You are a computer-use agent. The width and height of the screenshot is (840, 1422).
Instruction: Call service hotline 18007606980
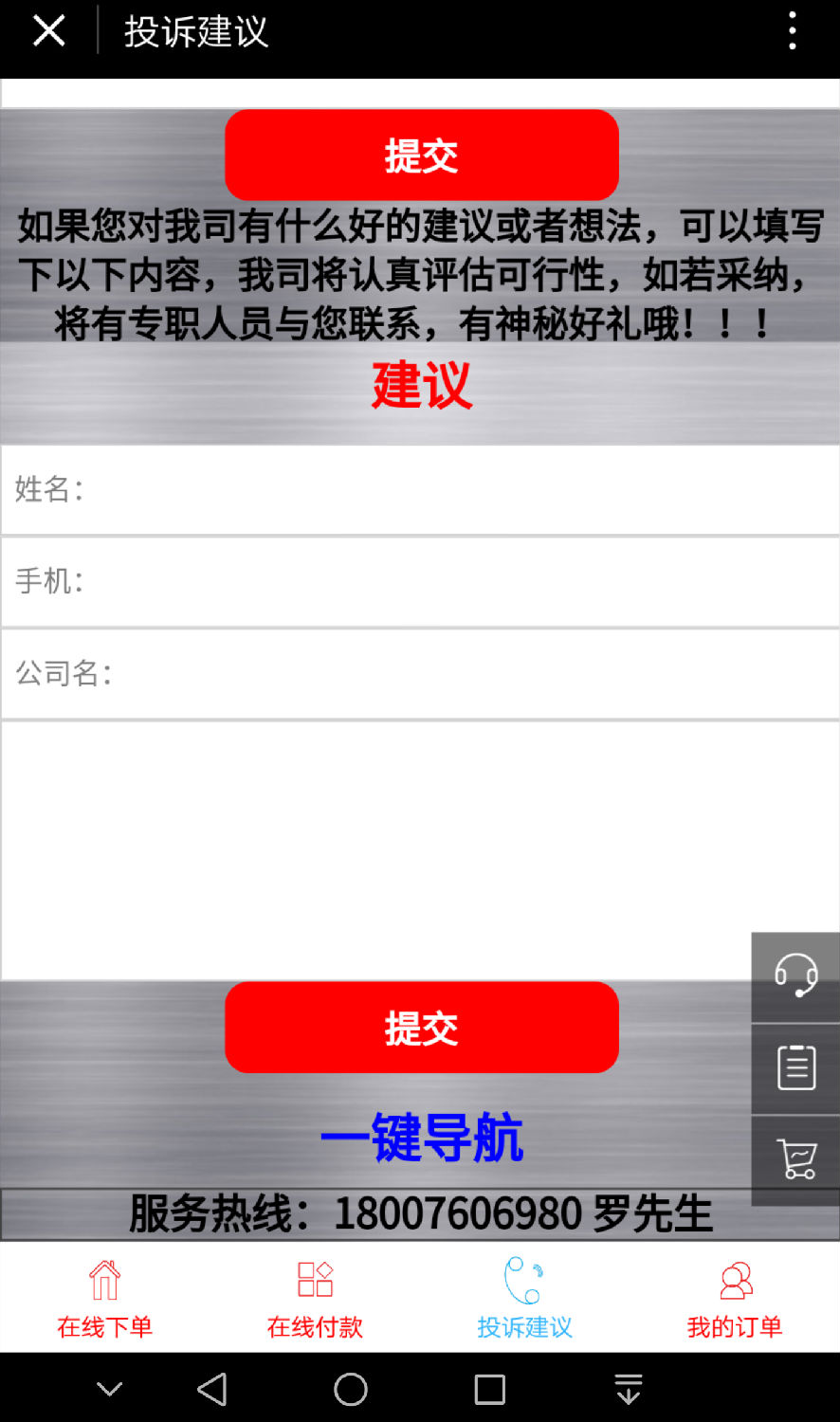[x=421, y=1213]
